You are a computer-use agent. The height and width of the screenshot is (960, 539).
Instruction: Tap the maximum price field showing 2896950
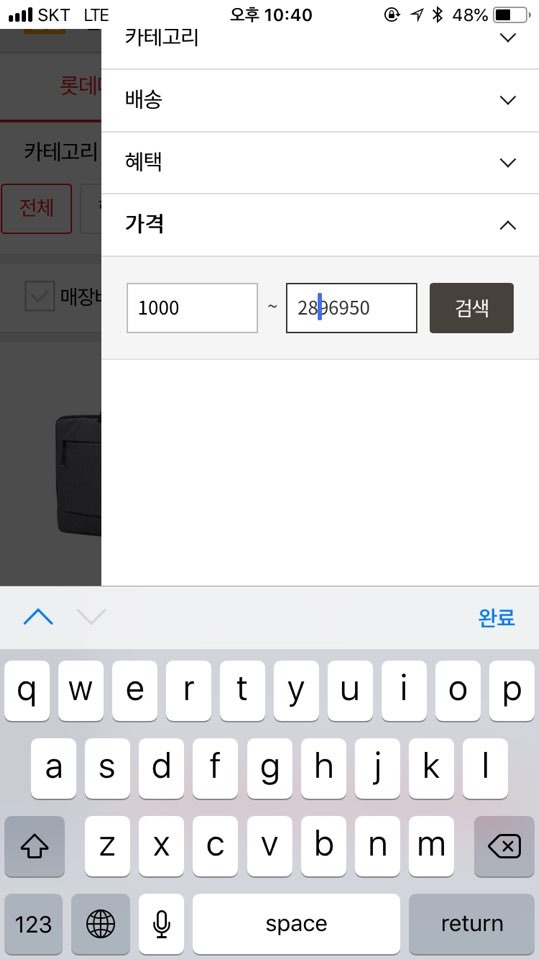coord(352,308)
